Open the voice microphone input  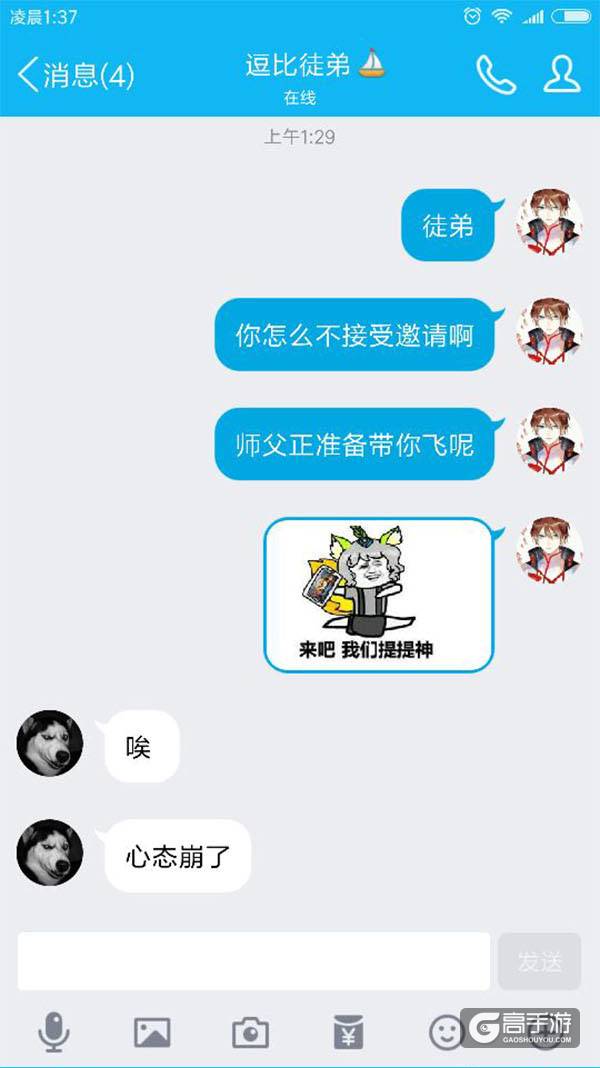tap(53, 1031)
